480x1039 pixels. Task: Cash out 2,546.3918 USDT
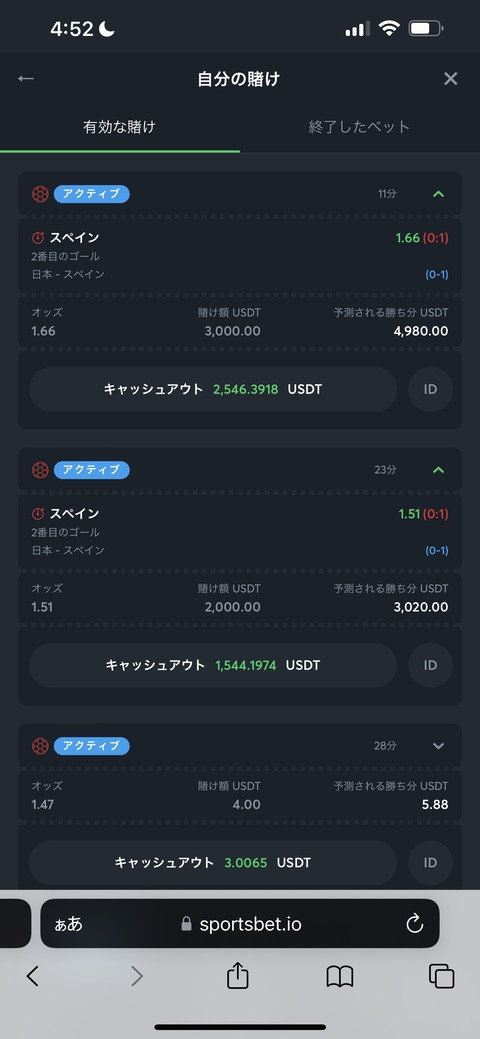click(x=213, y=389)
